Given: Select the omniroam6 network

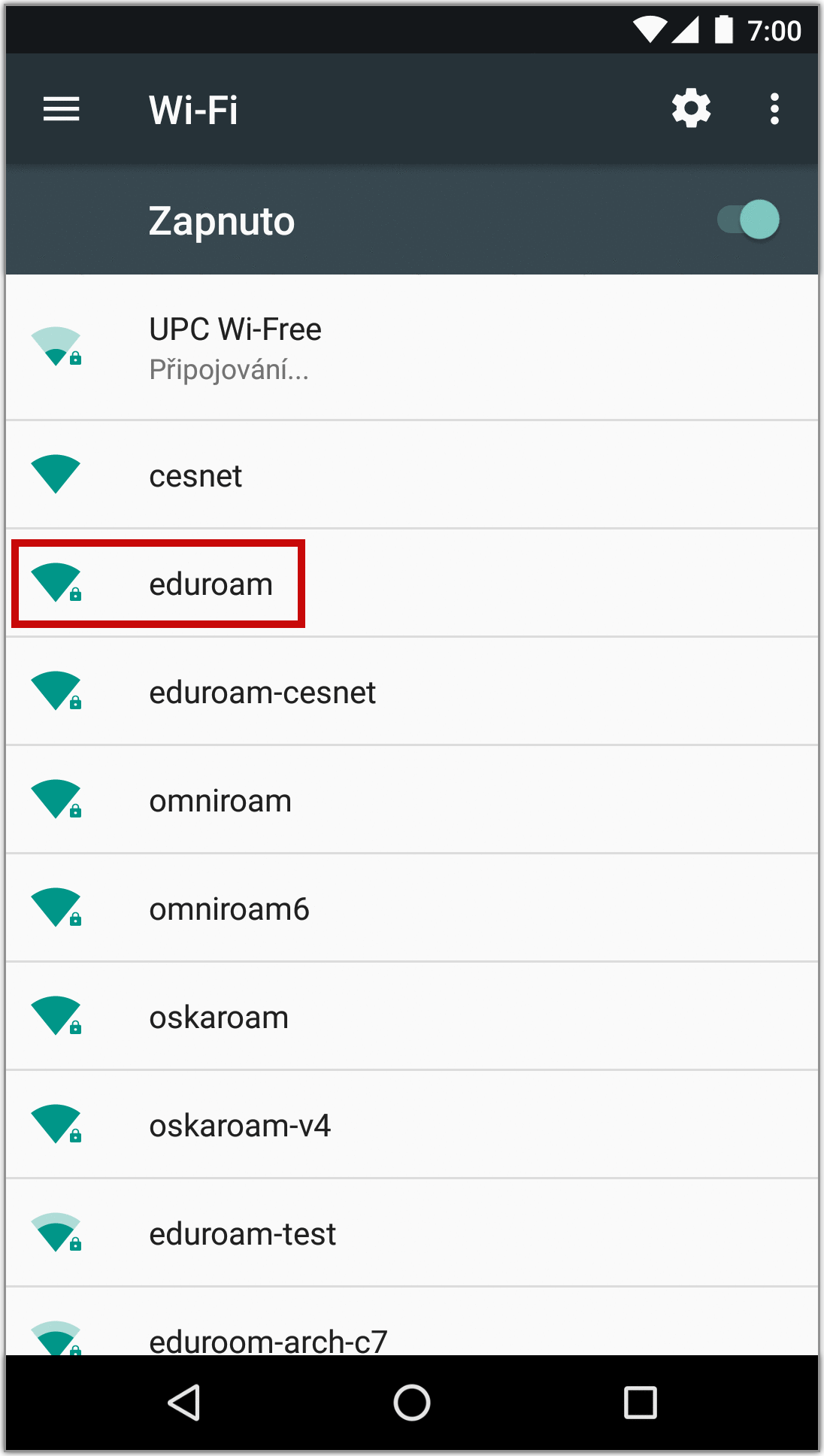Looking at the screenshot, I should 412,908.
